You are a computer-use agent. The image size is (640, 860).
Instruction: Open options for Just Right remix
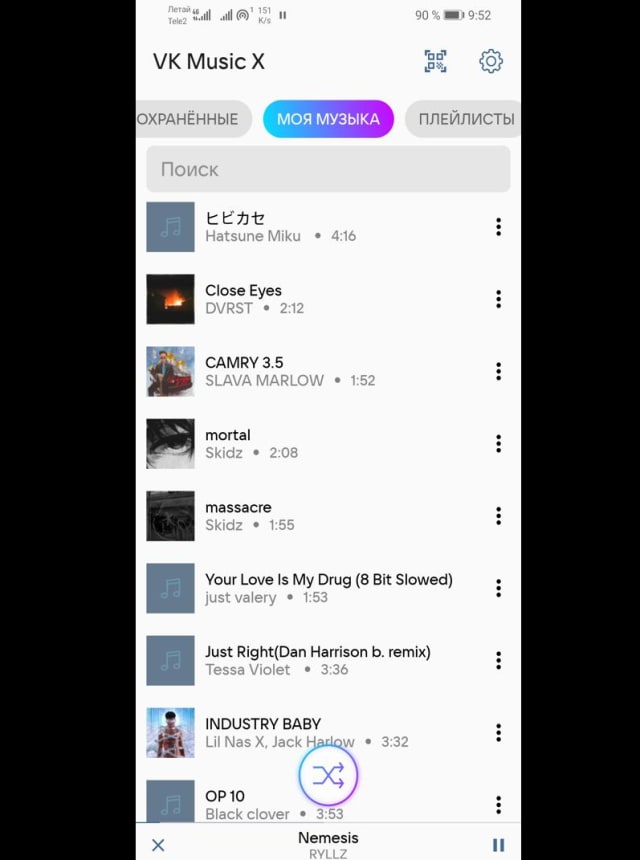498,660
